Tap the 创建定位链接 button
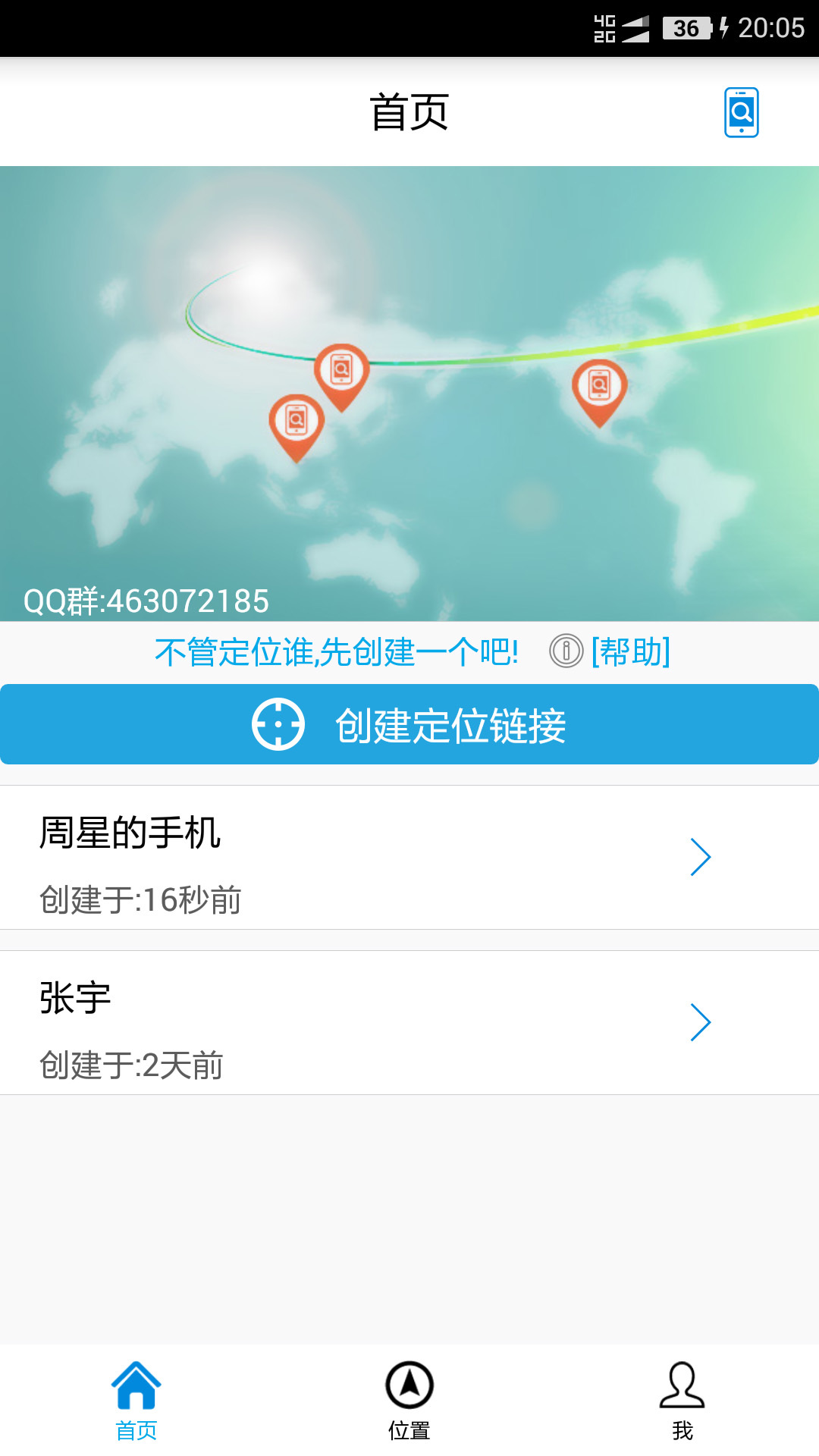 click(x=409, y=724)
